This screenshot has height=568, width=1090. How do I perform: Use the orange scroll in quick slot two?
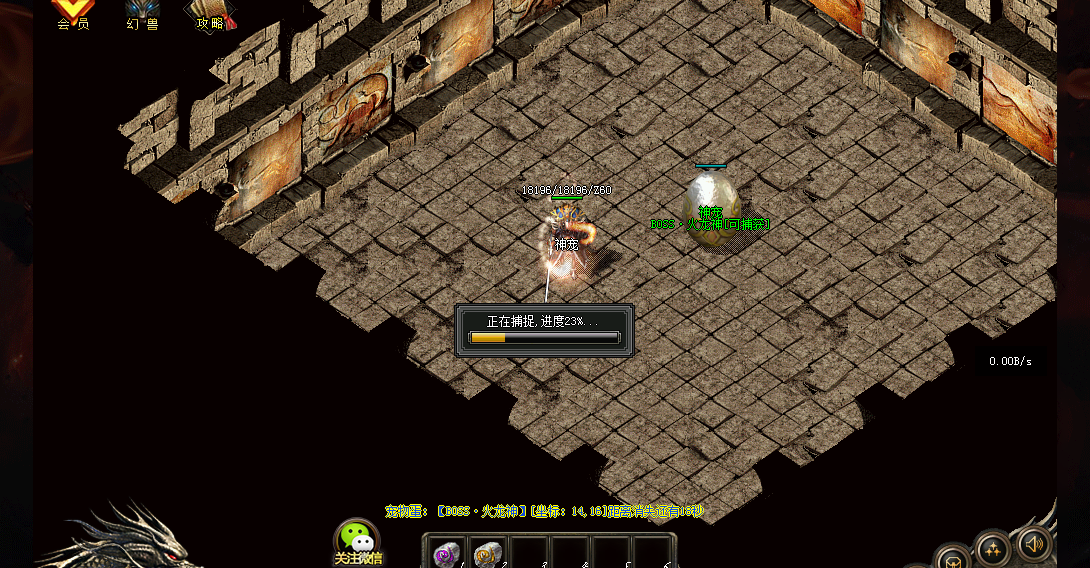488,554
